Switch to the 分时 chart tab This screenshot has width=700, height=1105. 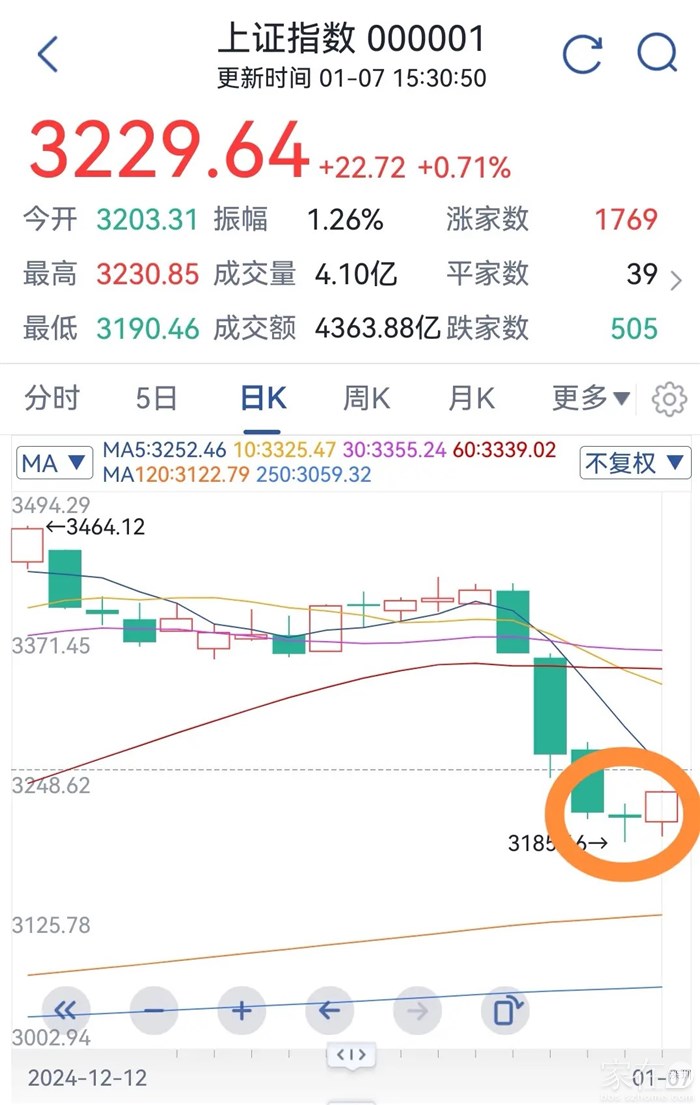[x=52, y=399]
